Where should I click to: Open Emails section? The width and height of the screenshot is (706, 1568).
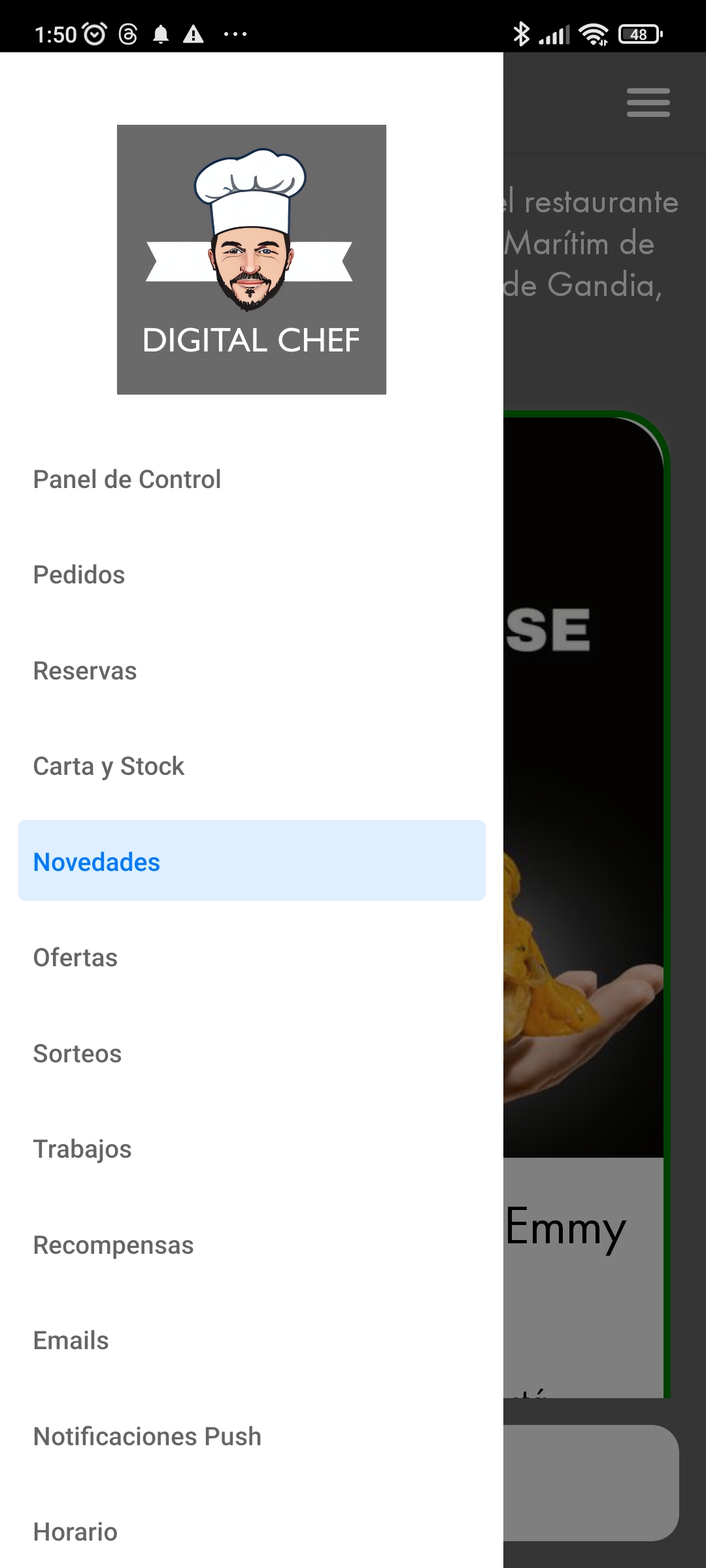[71, 1341]
